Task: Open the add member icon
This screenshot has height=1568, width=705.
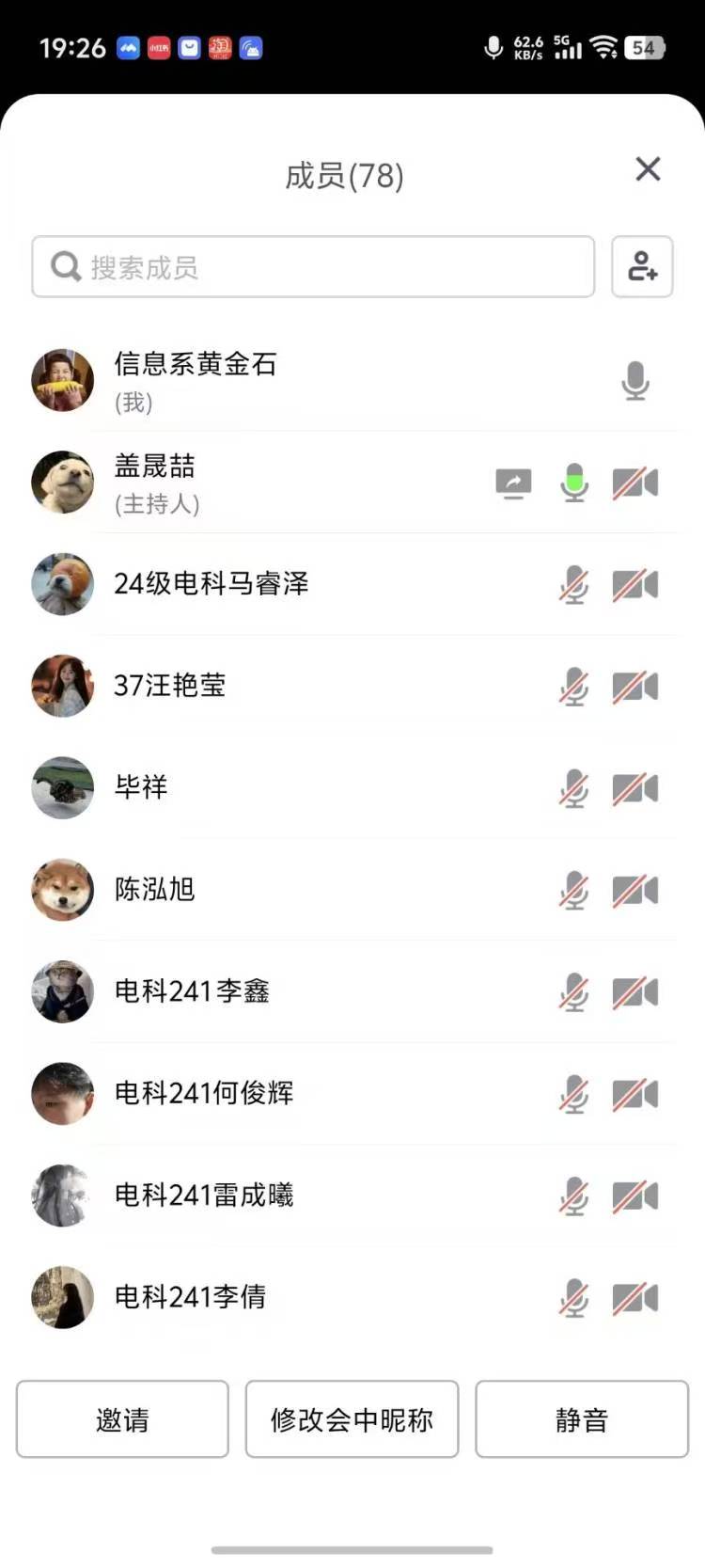Action: point(642,267)
